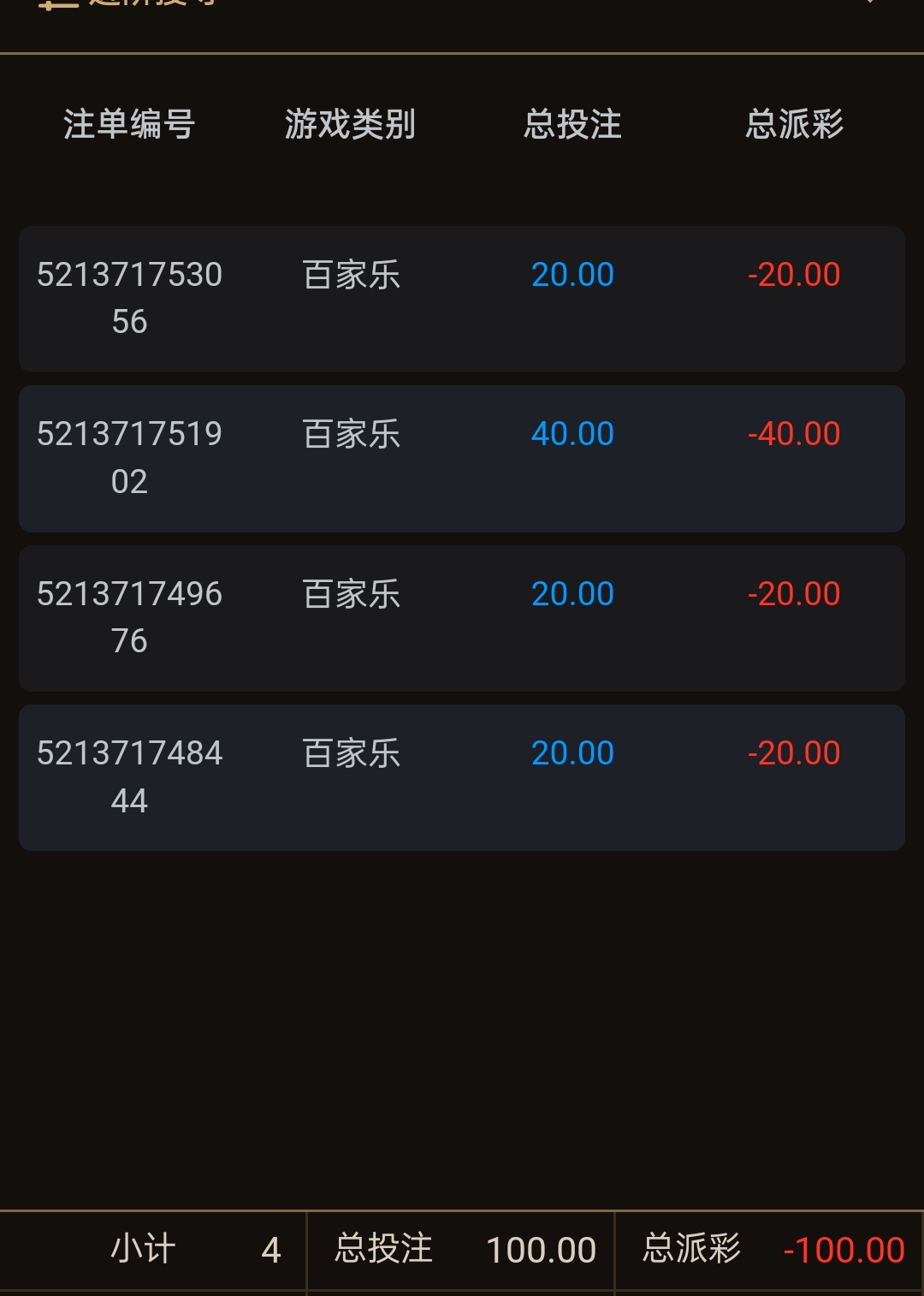Open bet record ending in 53056
924x1296 pixels.
point(462,299)
